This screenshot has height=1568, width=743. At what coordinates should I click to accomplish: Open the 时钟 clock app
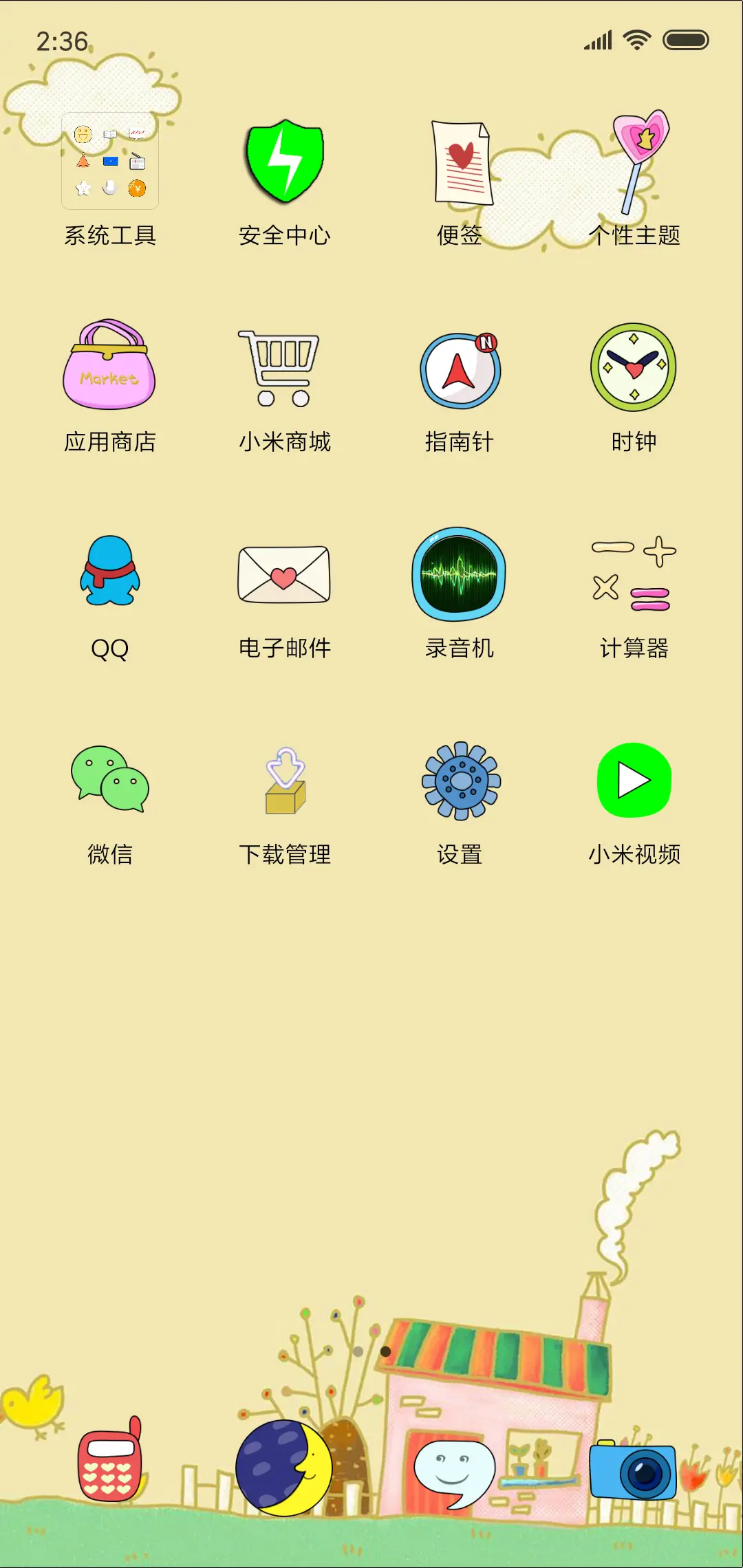tap(634, 368)
